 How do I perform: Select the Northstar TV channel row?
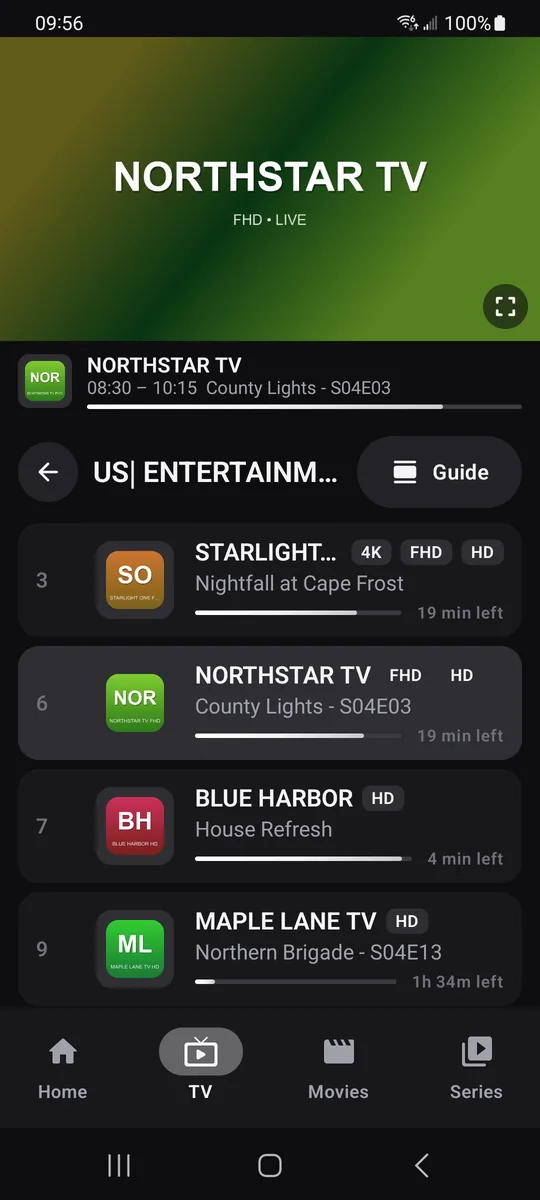pyautogui.click(x=270, y=703)
